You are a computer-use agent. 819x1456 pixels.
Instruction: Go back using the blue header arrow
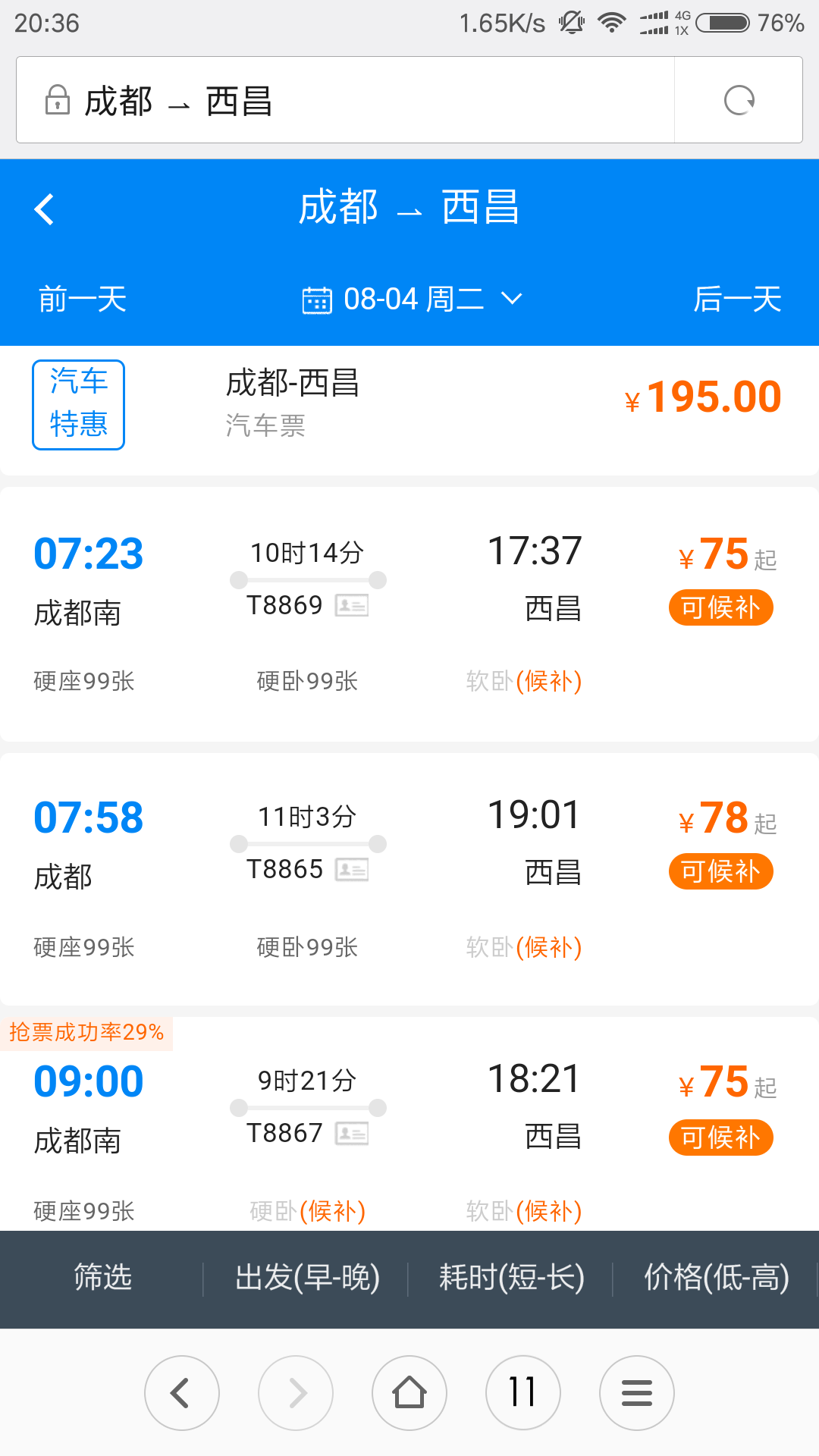point(45,209)
